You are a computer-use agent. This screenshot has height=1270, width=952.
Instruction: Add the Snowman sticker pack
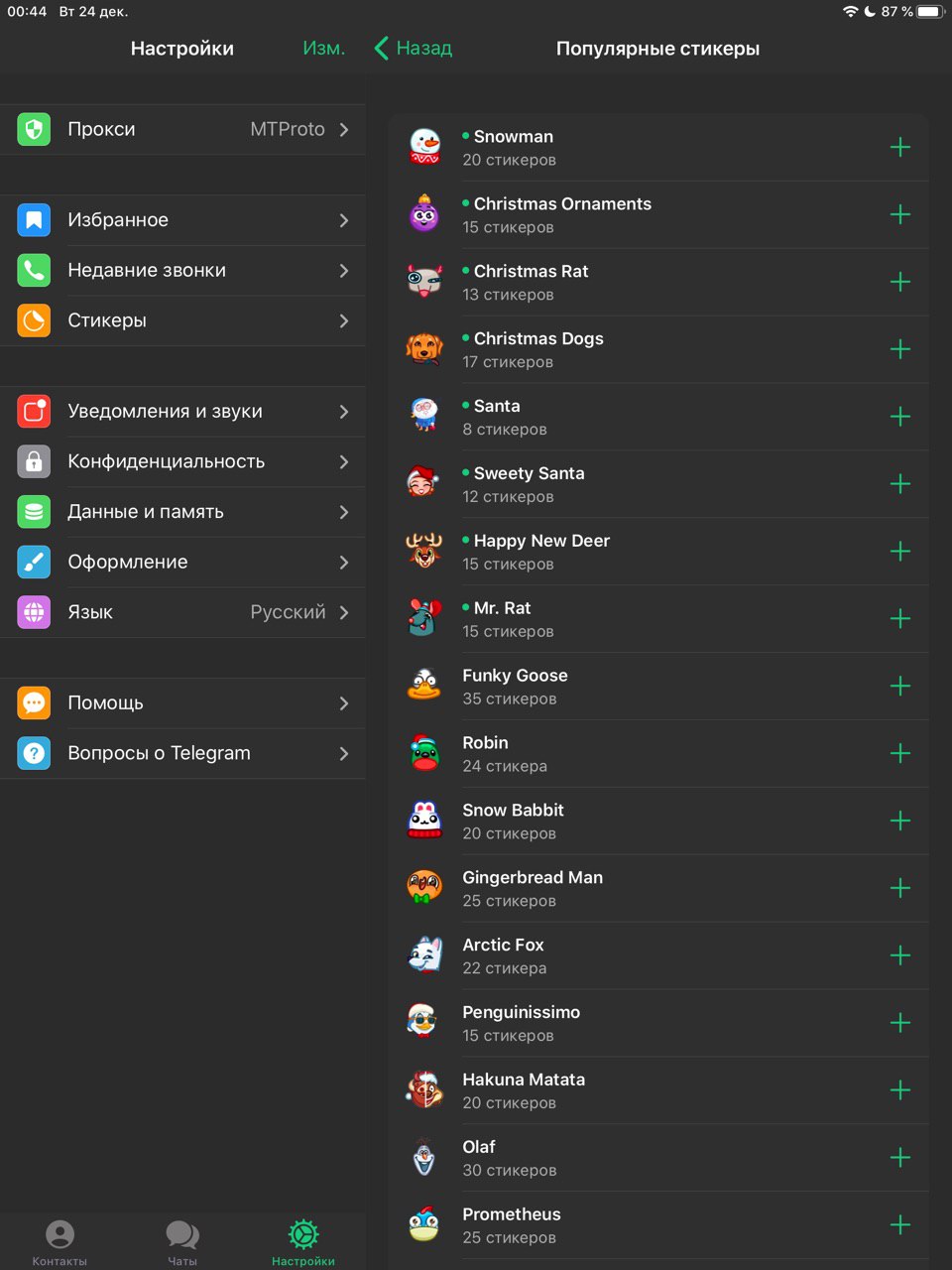(x=899, y=148)
